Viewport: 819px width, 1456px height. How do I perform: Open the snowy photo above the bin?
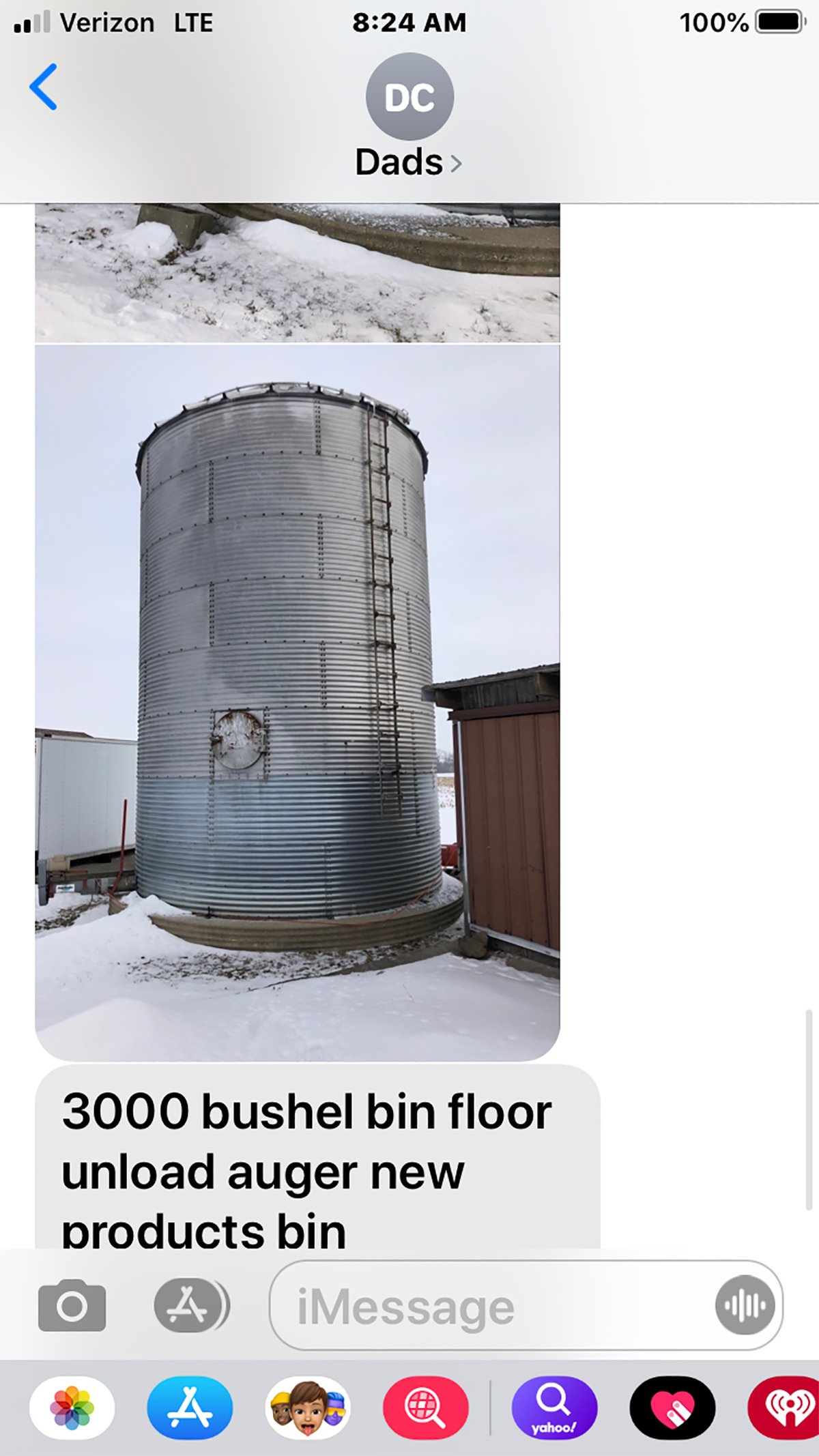coord(298,273)
